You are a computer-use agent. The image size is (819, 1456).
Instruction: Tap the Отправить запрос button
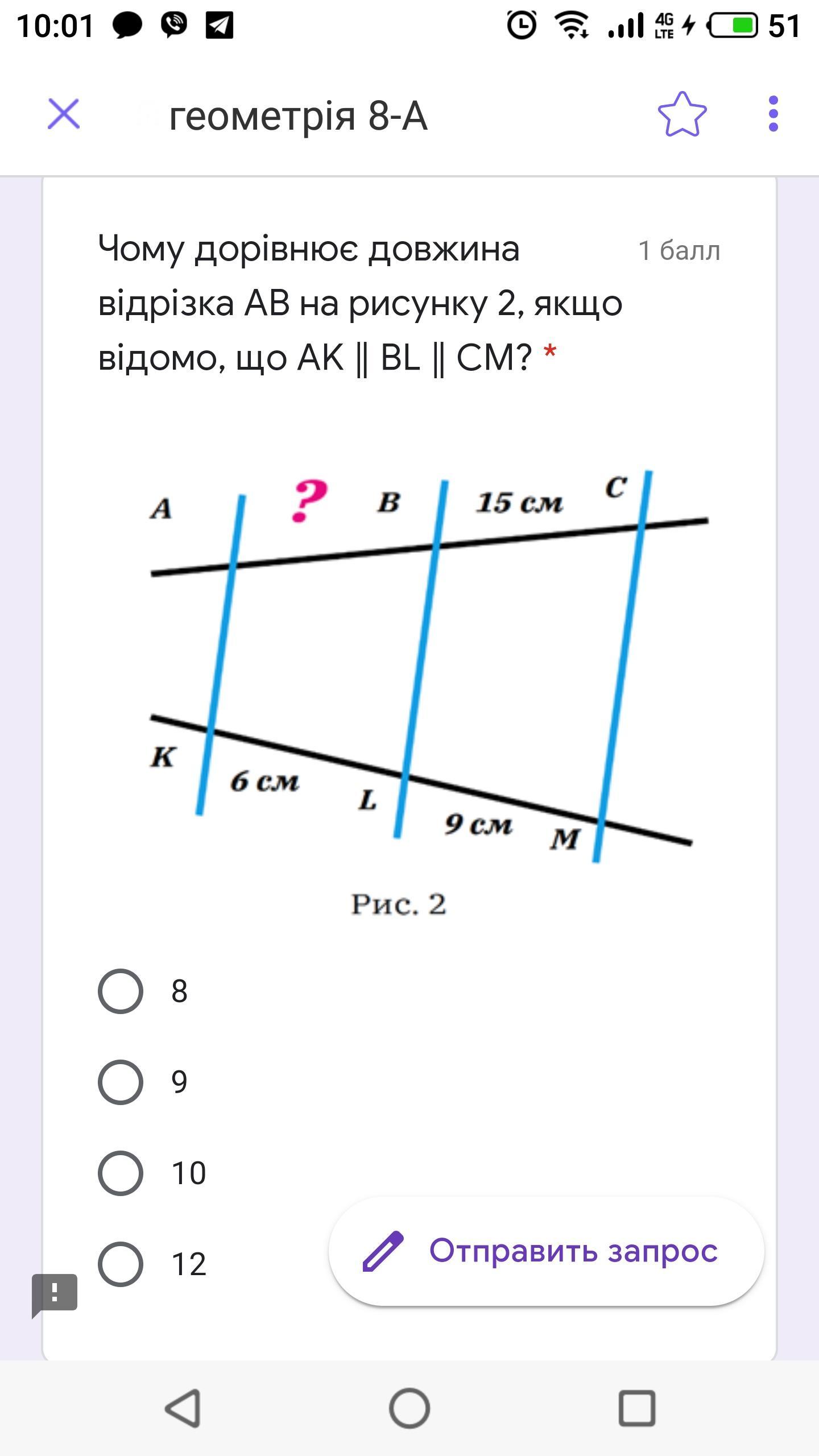pyautogui.click(x=546, y=1251)
